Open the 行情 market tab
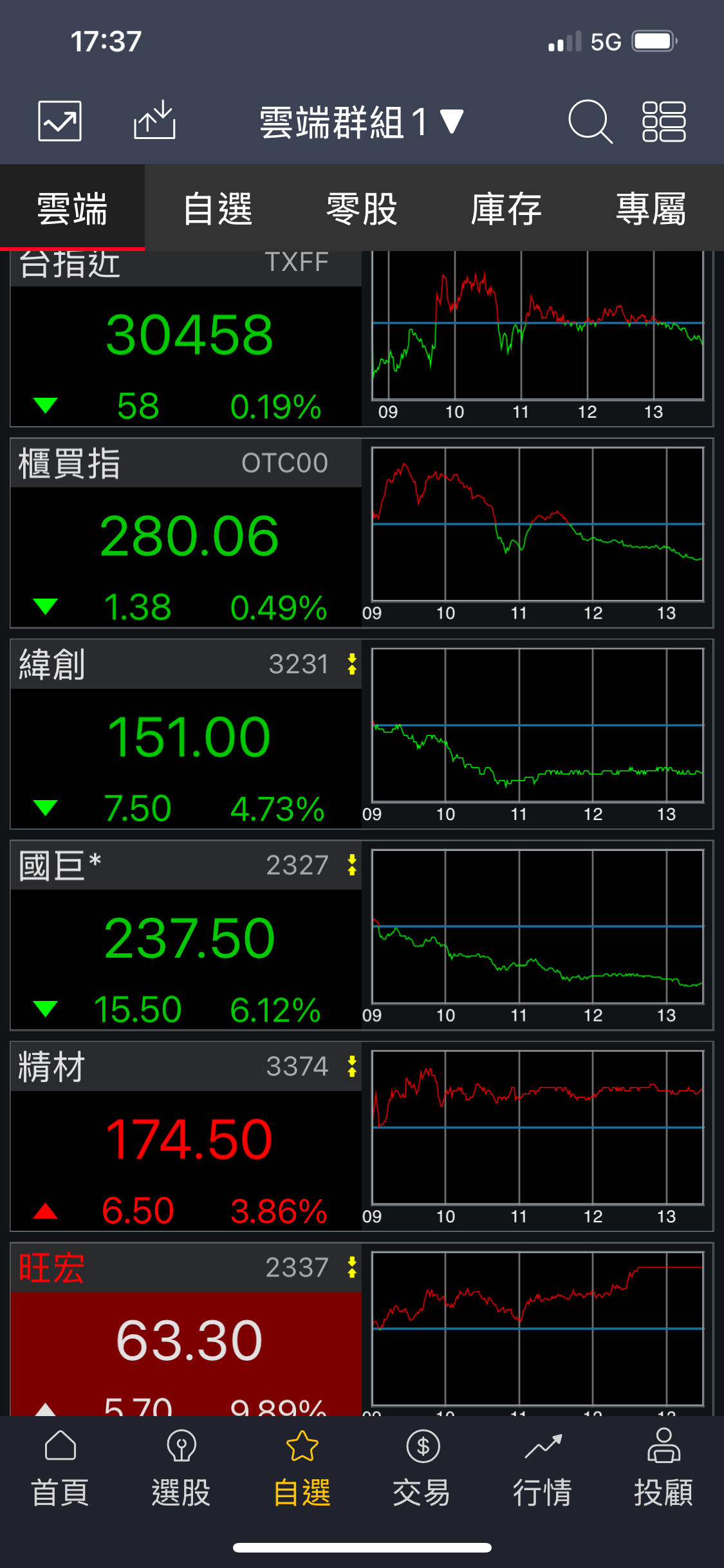This screenshot has height=1568, width=724. [543, 1469]
